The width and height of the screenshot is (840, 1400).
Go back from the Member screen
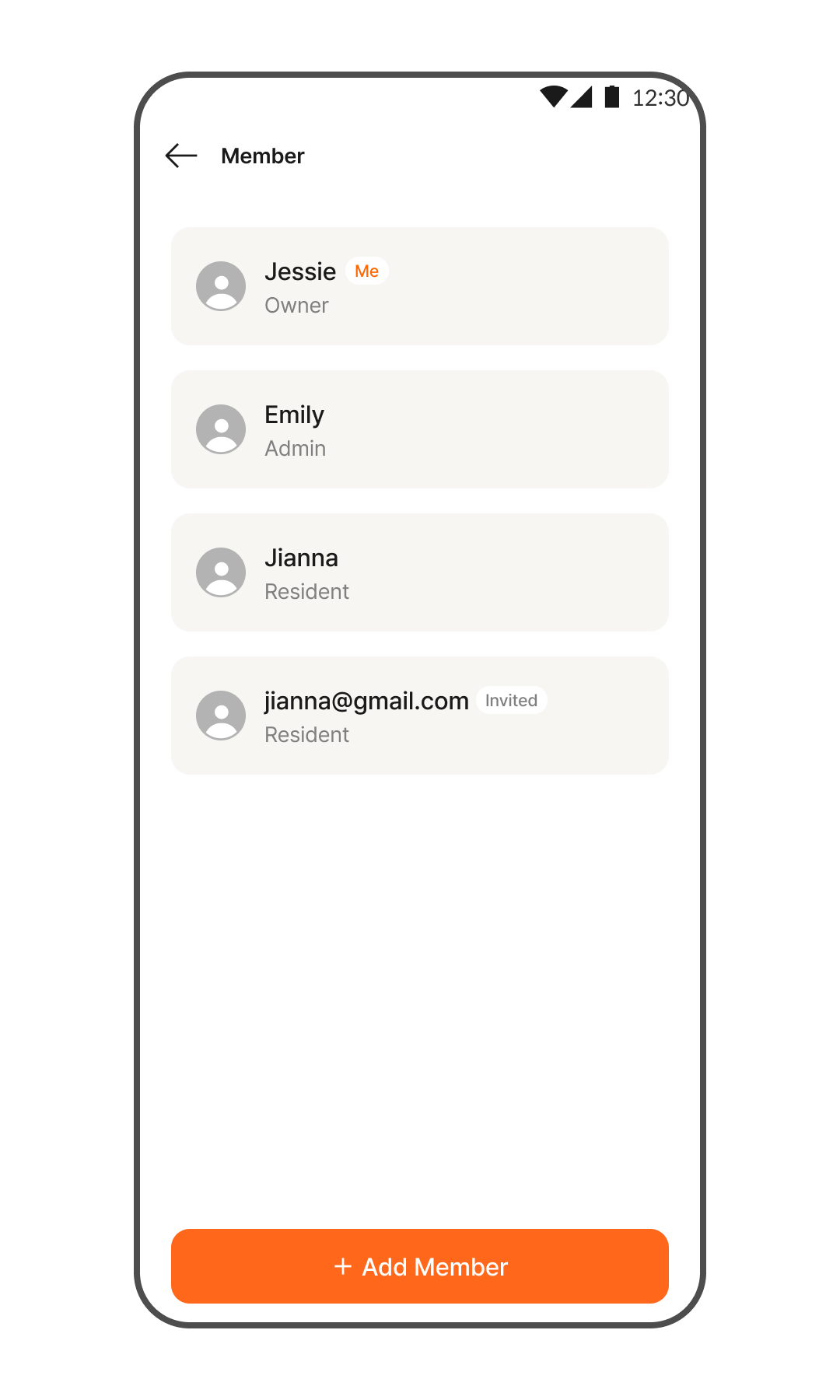(x=181, y=156)
